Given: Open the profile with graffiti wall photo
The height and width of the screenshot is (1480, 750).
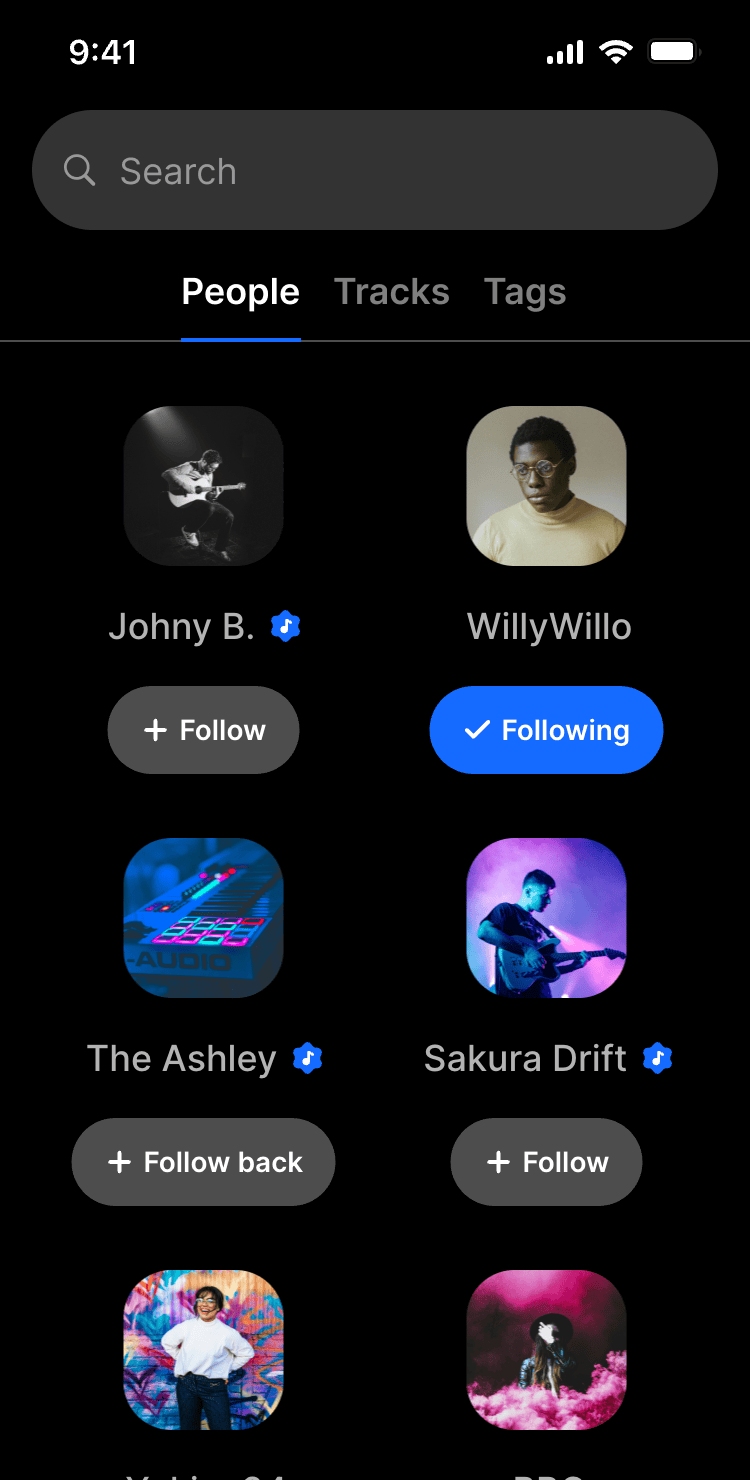Looking at the screenshot, I should point(203,1350).
